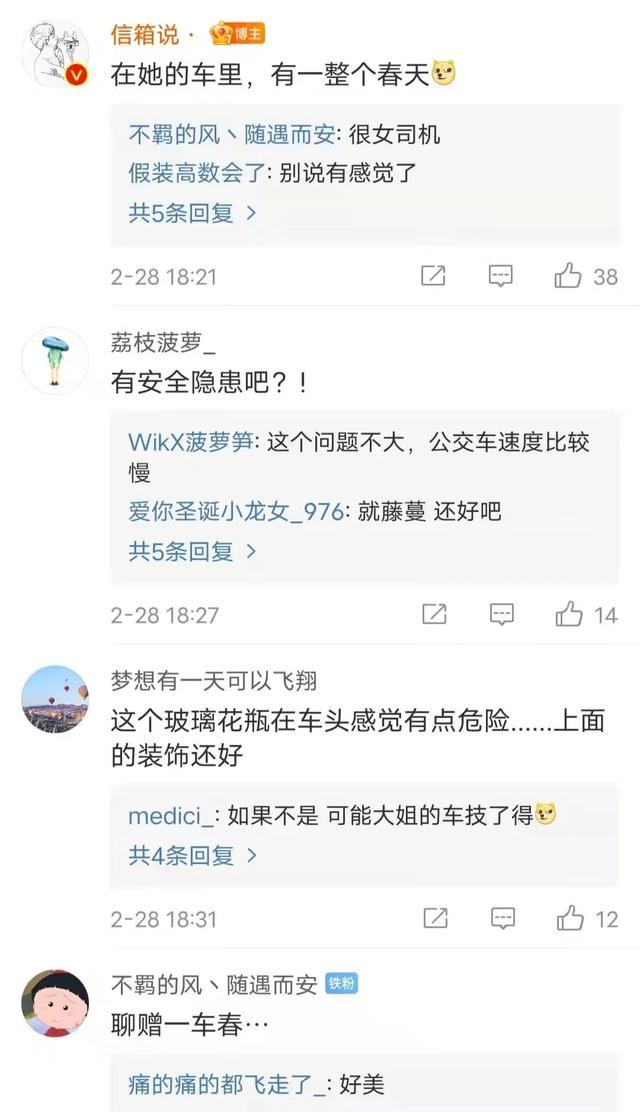
Task: Like 荔枝菠萝_'s comment with 14 likes
Action: pyautogui.click(x=569, y=614)
